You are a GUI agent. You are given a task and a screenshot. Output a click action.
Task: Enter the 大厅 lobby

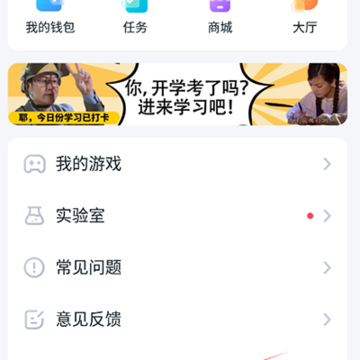coord(305,17)
